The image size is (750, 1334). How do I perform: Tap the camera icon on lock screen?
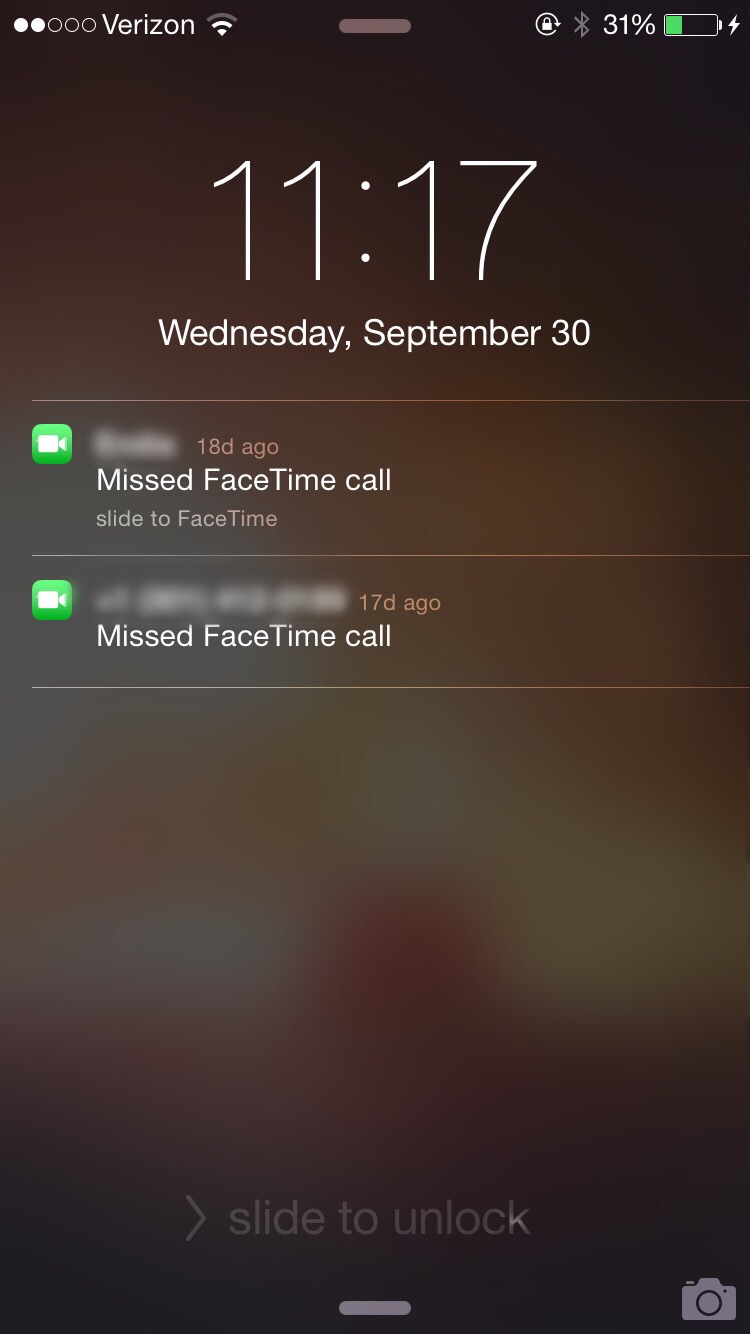click(708, 1298)
